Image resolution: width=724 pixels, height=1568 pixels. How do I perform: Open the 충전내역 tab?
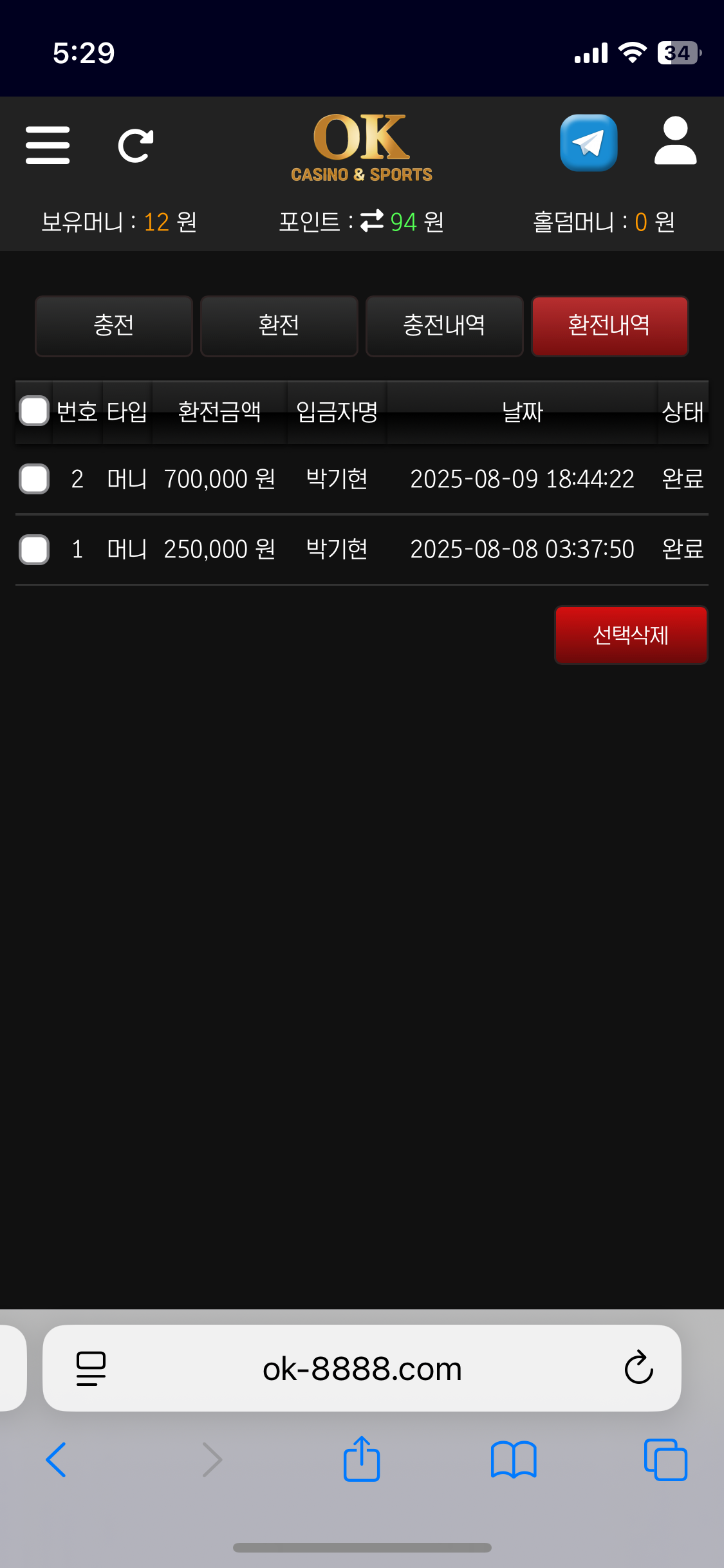pos(444,326)
